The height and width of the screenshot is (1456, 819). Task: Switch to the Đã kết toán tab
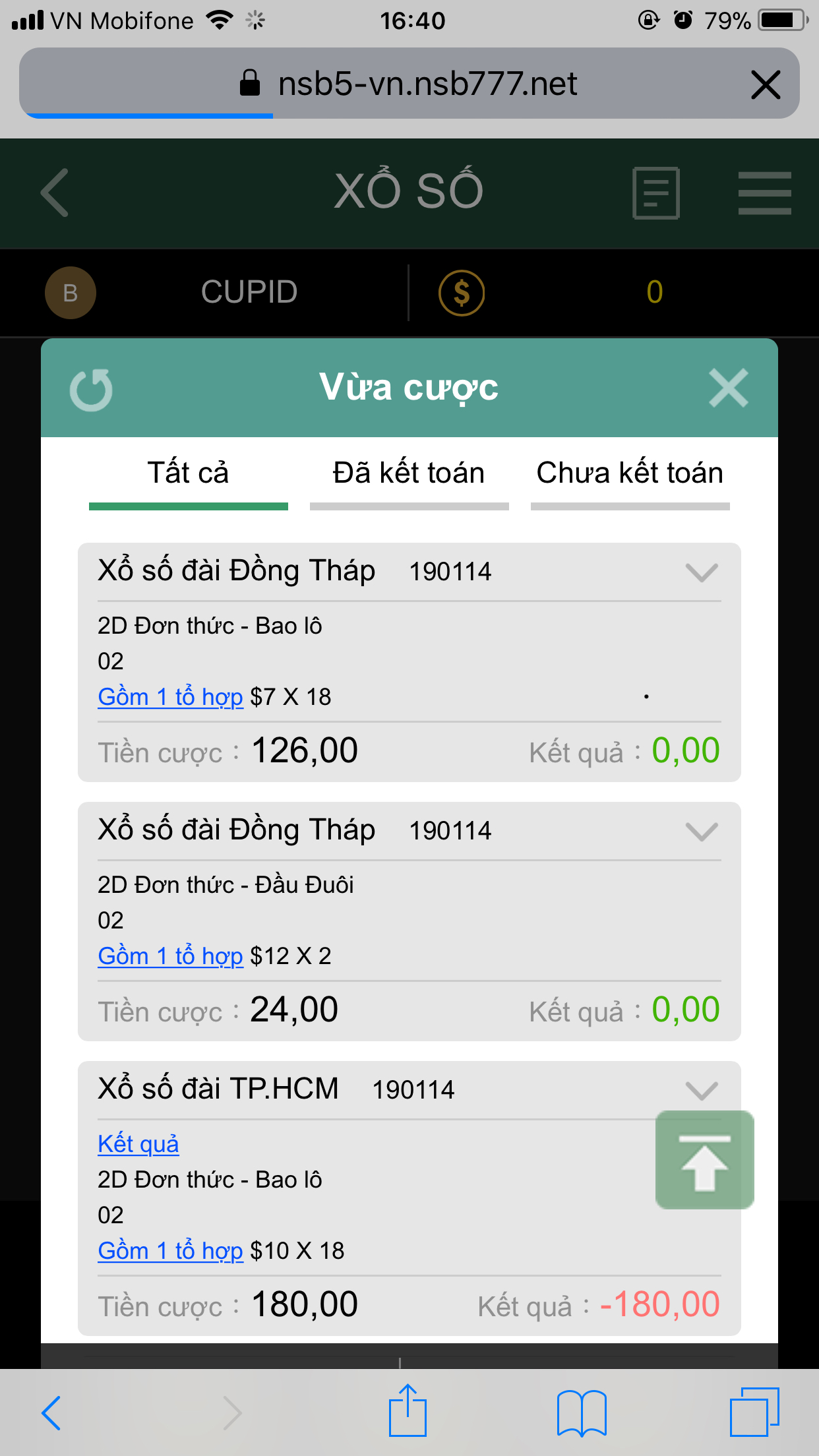(x=409, y=473)
